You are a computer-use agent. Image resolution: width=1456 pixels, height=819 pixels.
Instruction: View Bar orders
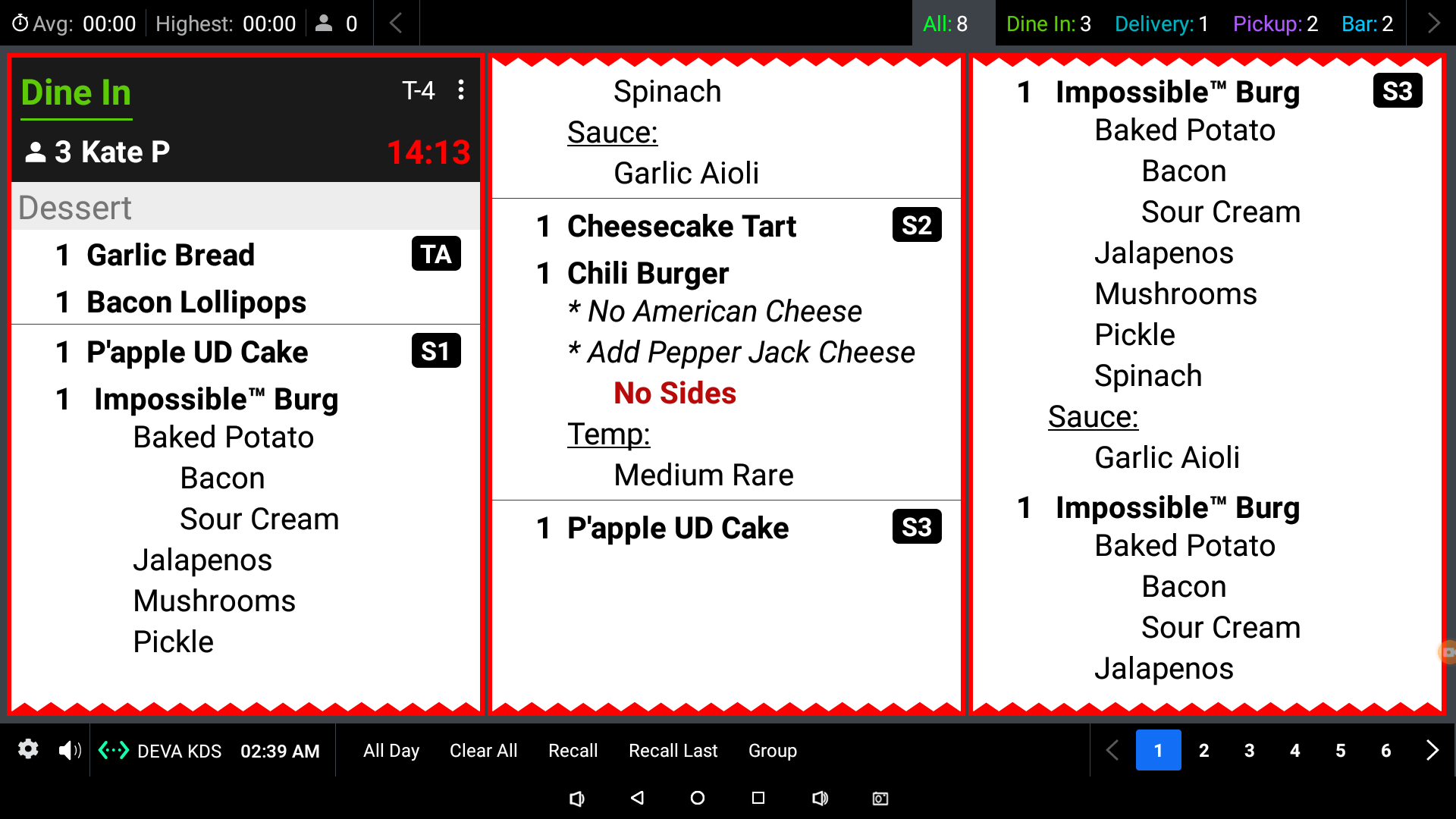(x=1367, y=24)
